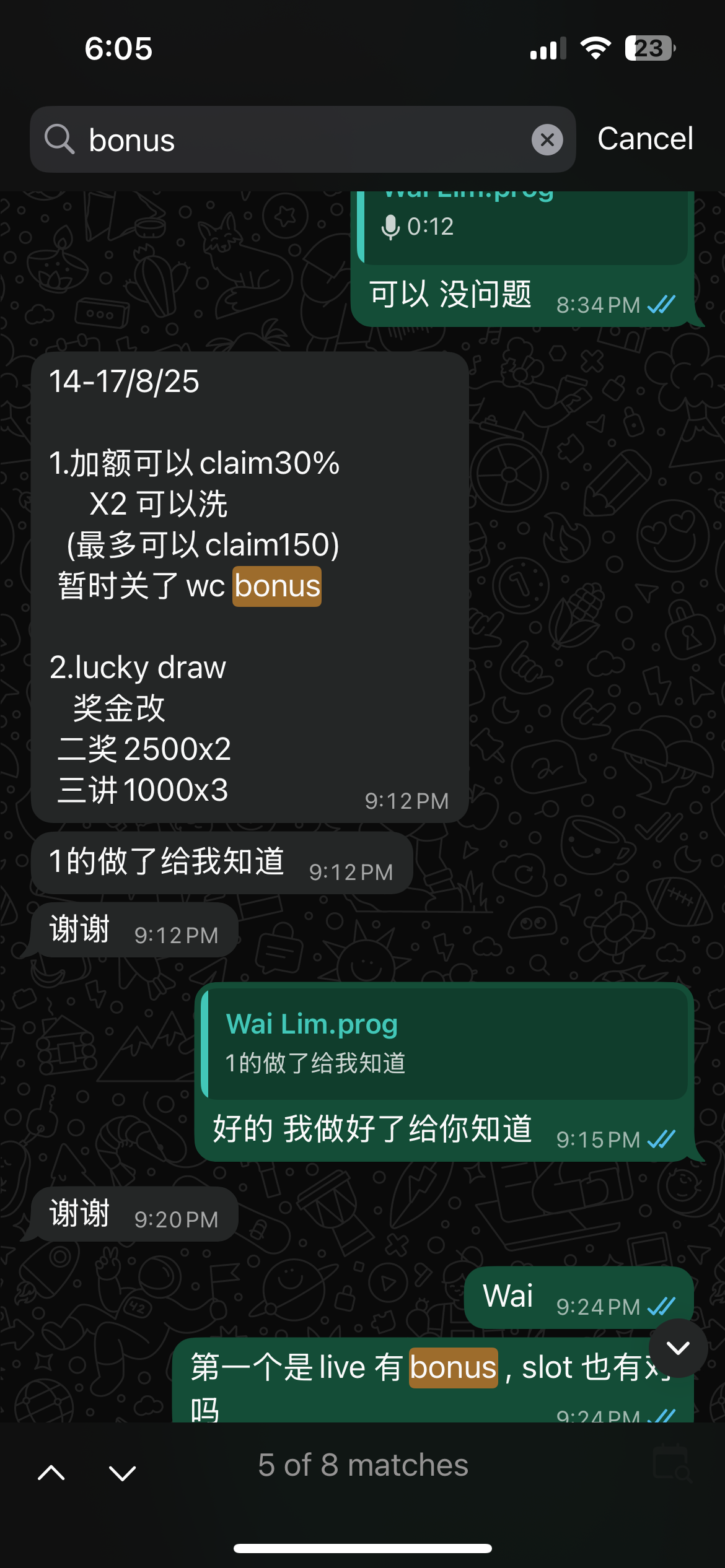Clear the search text with the X button

547,140
